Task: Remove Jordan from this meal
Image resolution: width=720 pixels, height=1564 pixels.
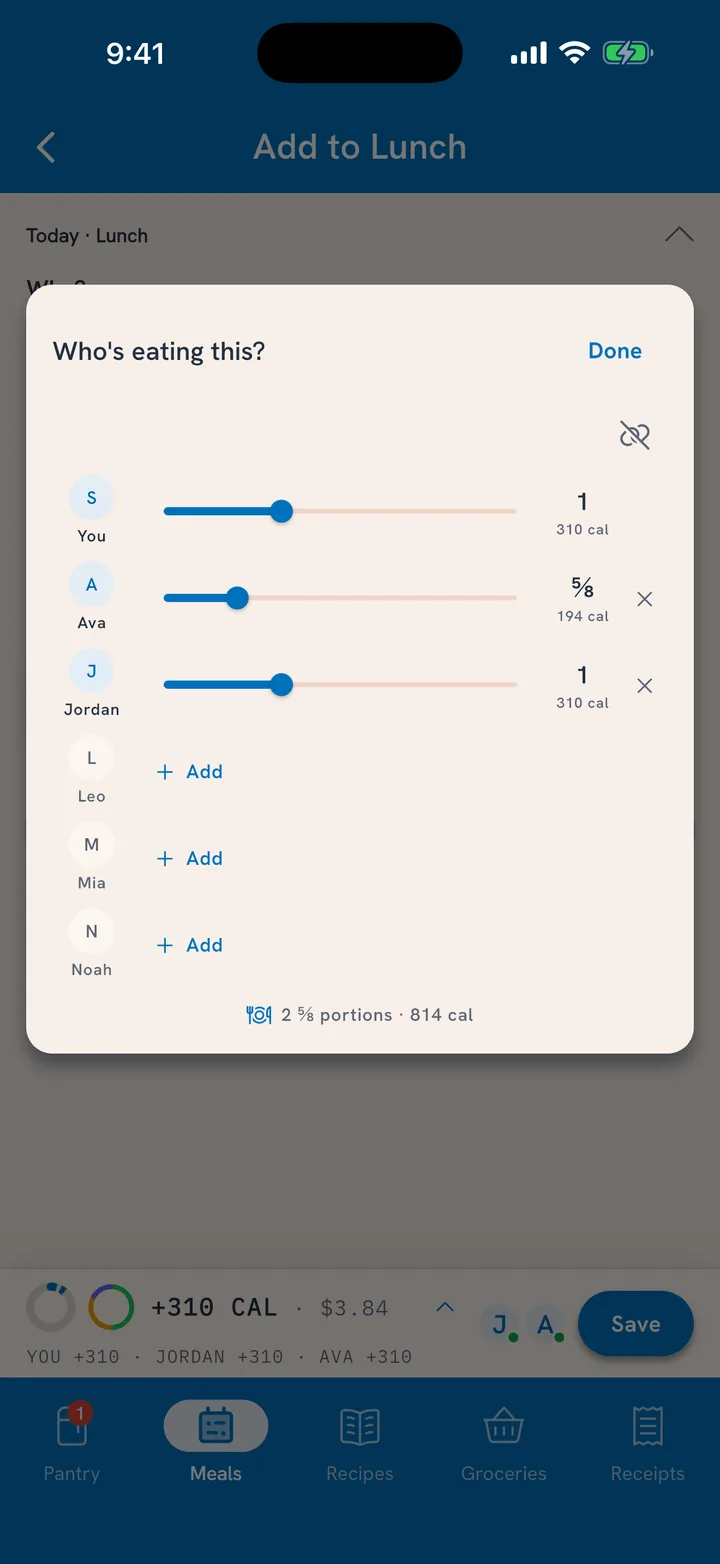Action: tap(645, 686)
